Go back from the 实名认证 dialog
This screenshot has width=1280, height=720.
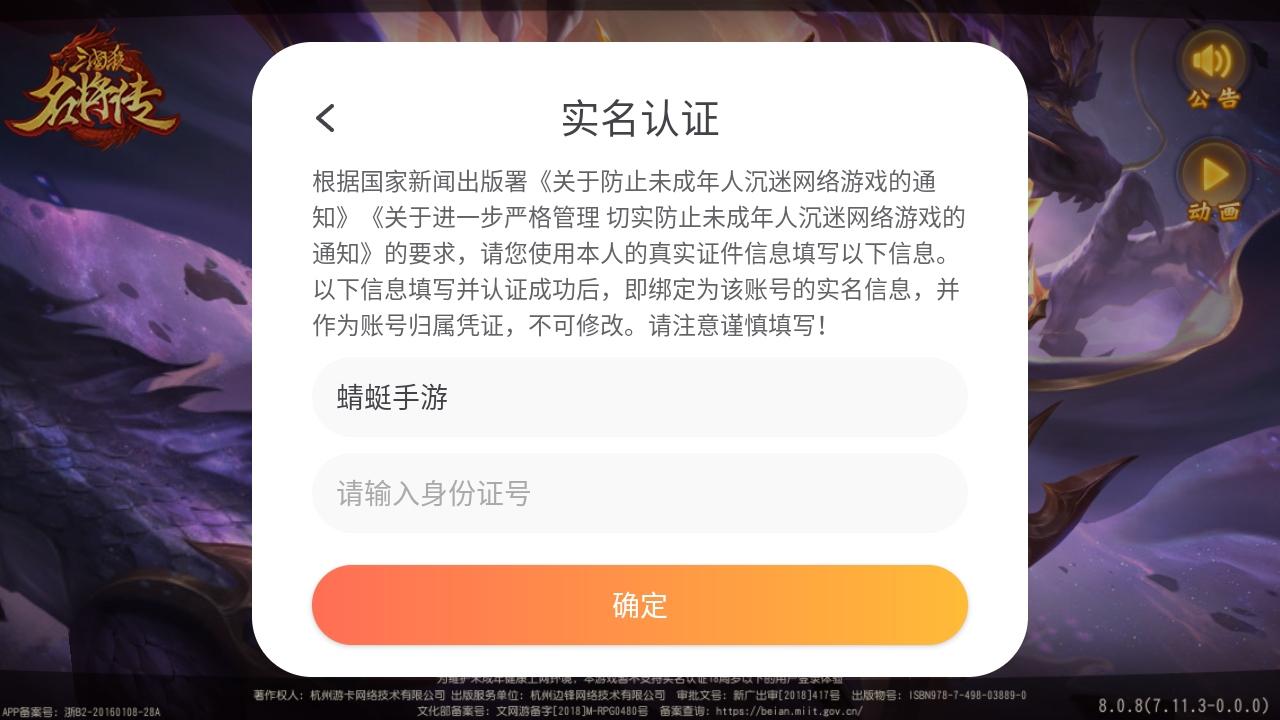point(325,118)
